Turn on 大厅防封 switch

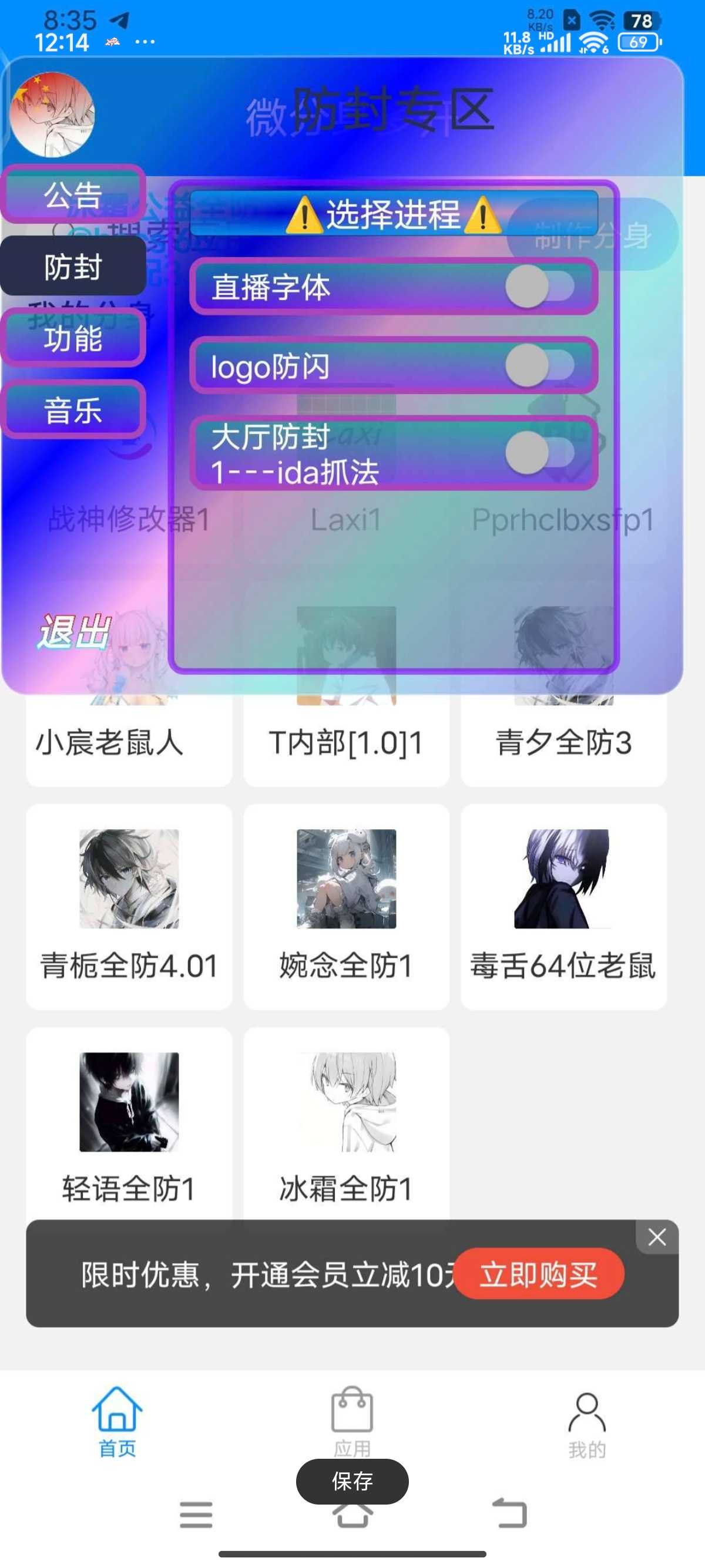[x=540, y=453]
